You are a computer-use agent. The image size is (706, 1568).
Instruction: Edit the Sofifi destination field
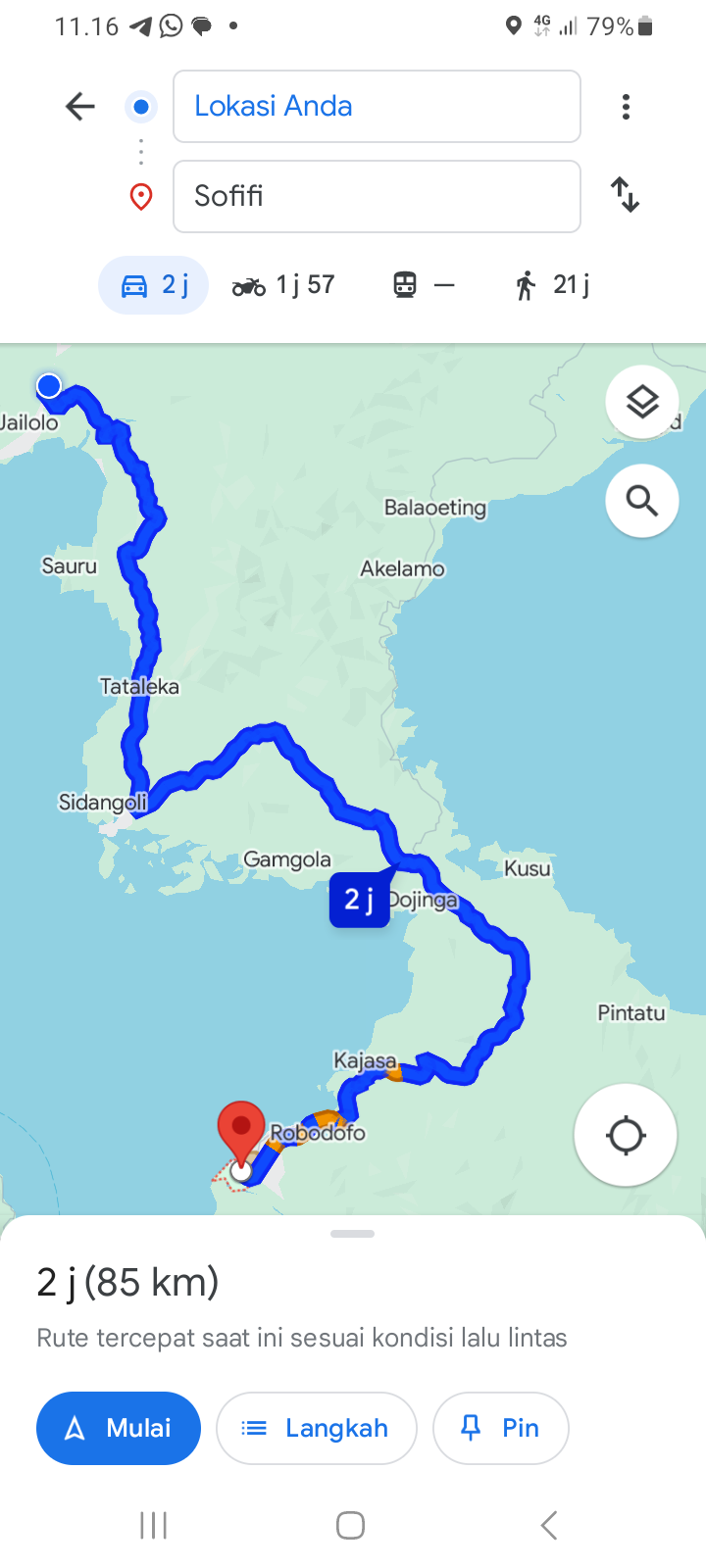point(377,196)
